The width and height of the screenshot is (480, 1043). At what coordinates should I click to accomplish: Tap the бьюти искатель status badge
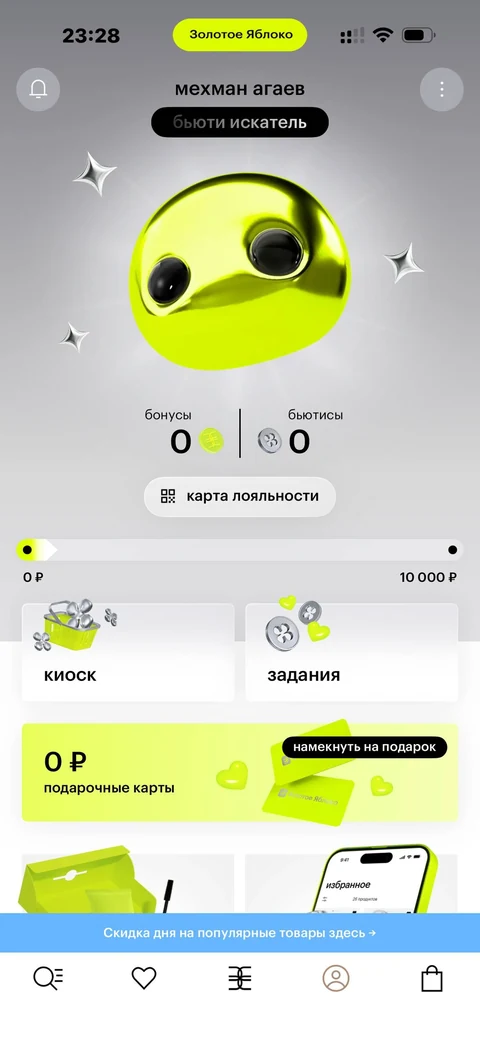pos(240,122)
